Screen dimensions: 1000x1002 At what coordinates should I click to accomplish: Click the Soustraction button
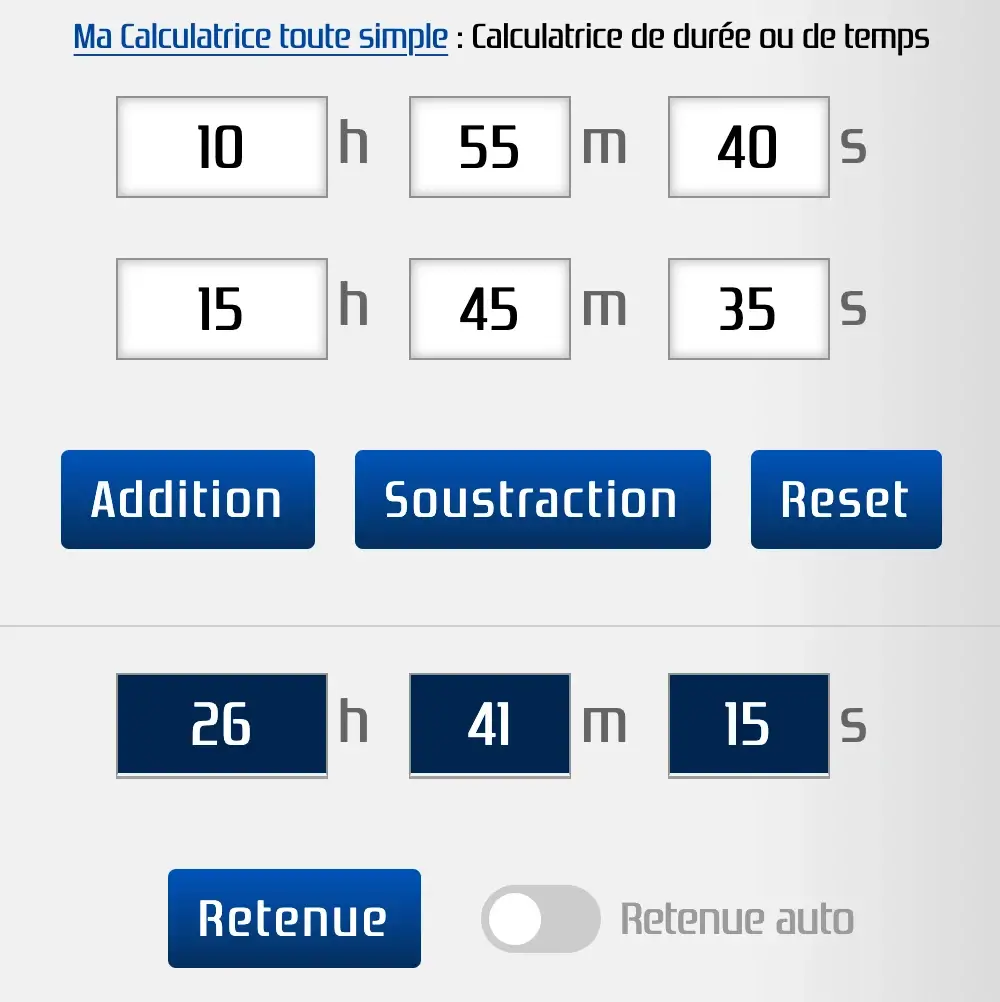531,498
